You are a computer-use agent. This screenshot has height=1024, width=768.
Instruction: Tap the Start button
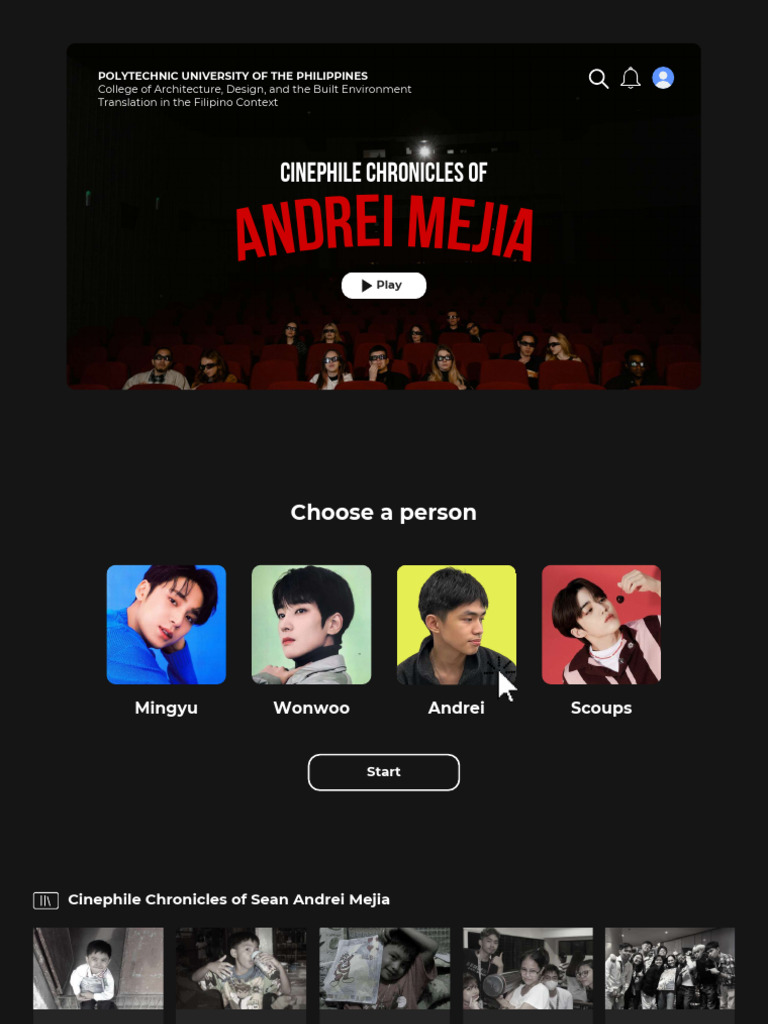coord(384,772)
